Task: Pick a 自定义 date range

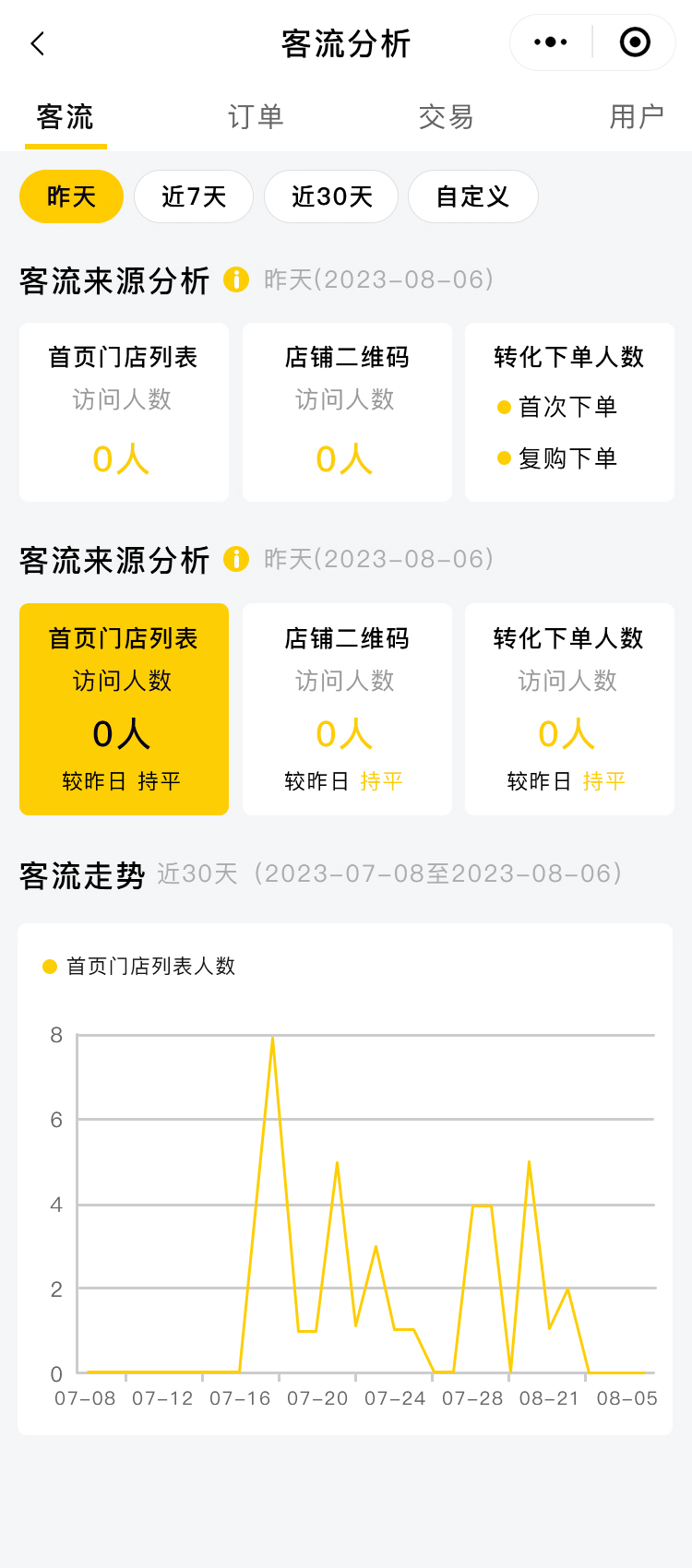Action: click(472, 196)
